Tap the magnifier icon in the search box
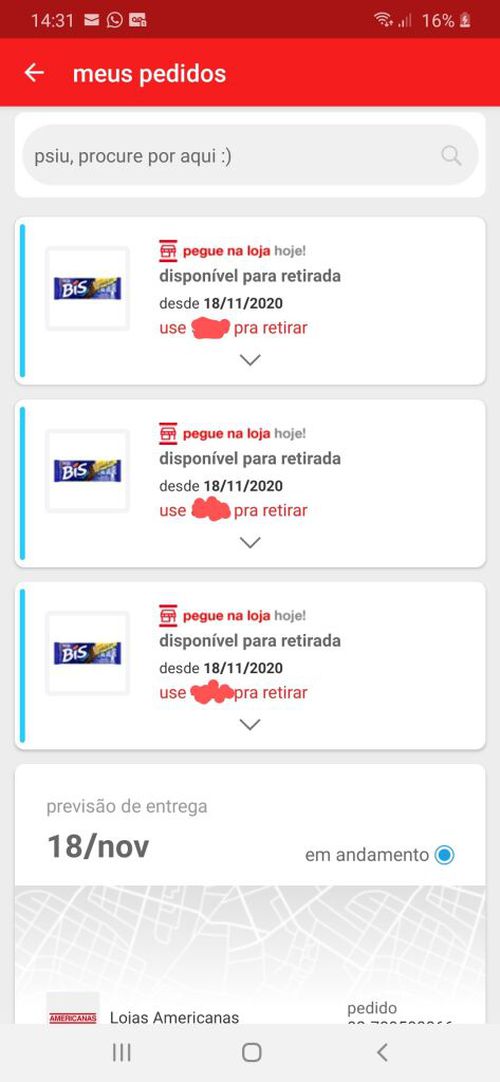The width and height of the screenshot is (500, 1082). [x=451, y=156]
